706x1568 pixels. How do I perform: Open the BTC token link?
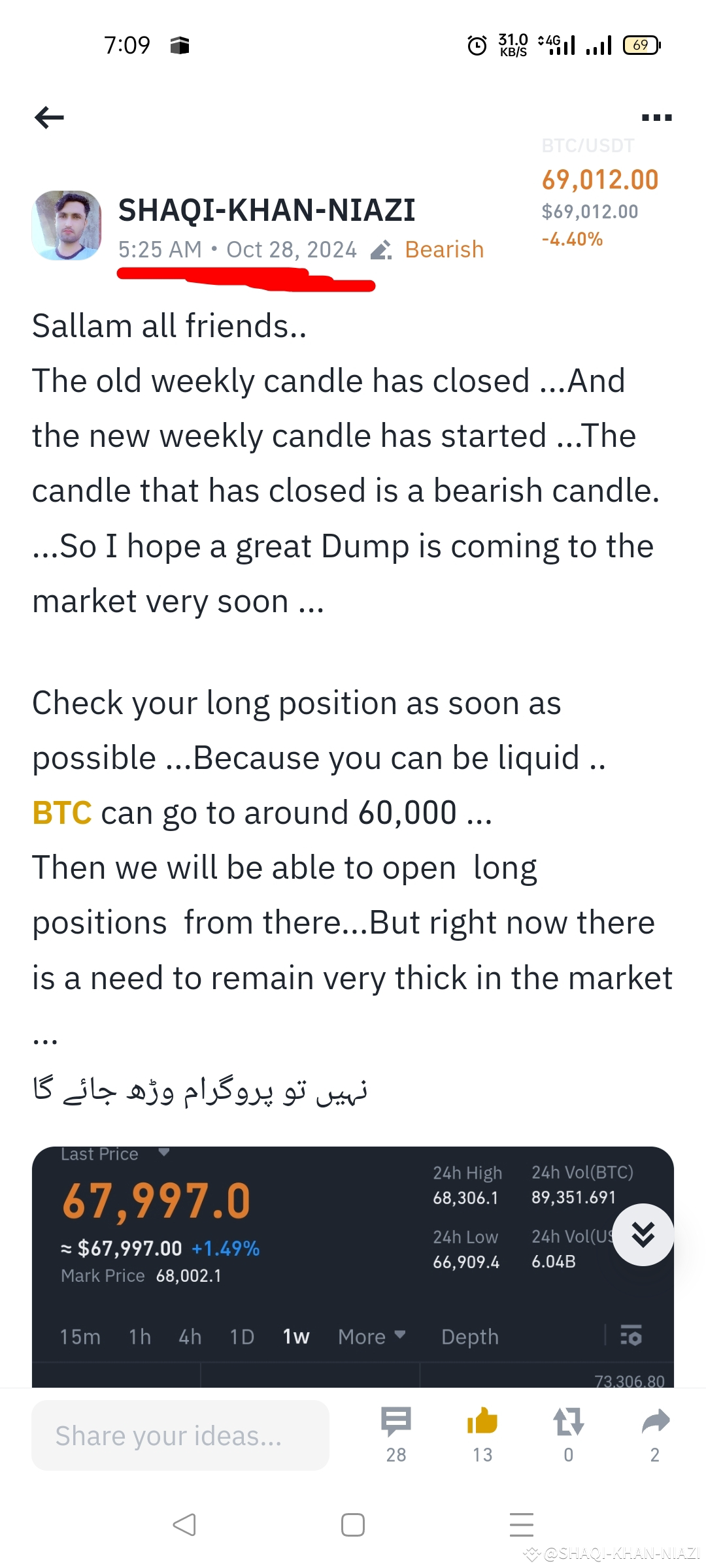61,812
